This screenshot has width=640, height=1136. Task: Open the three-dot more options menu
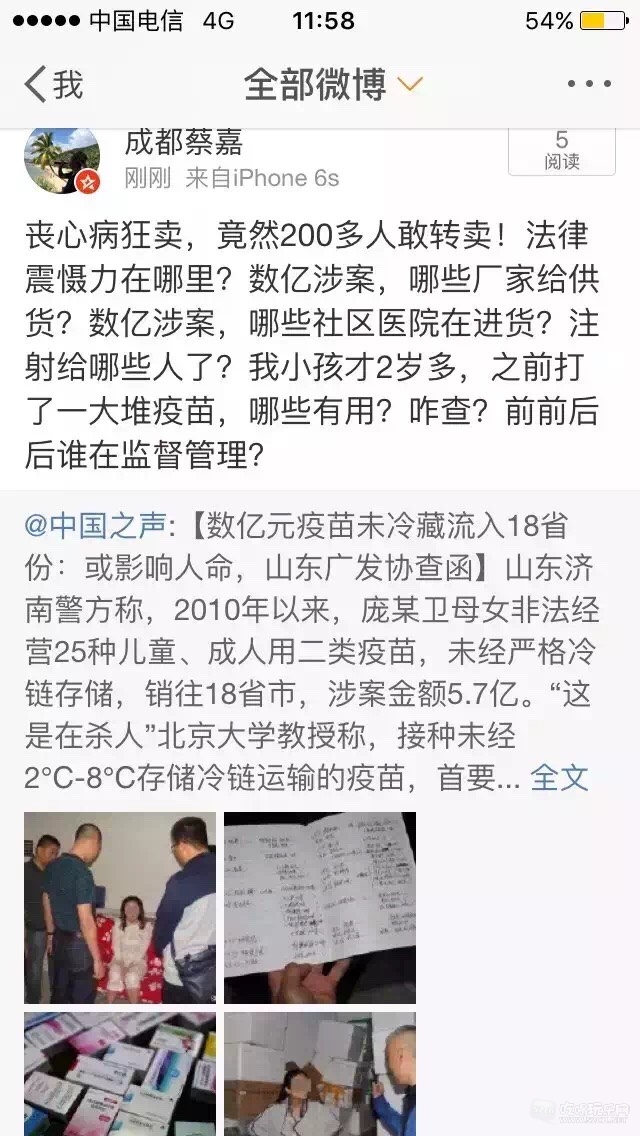588,85
